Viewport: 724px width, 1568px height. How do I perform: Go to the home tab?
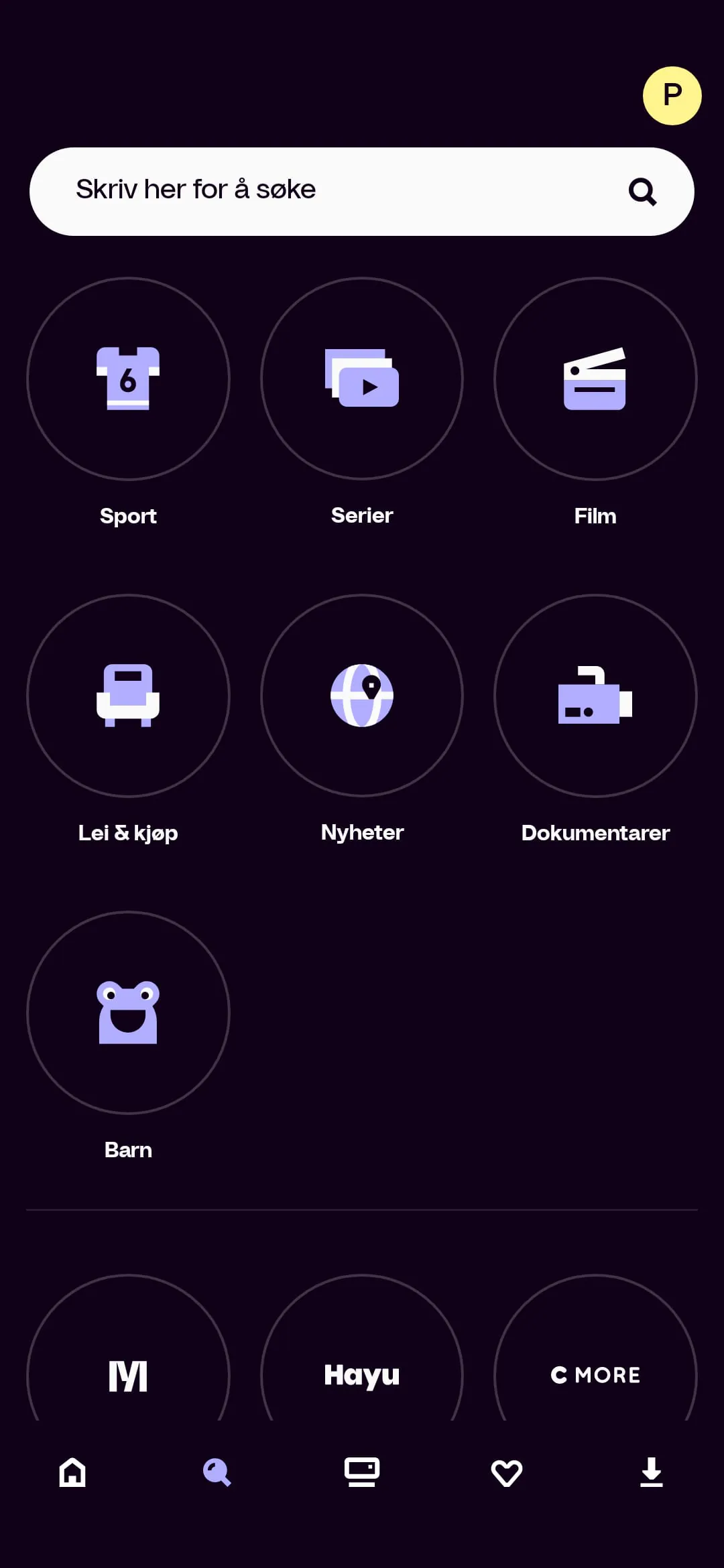point(72,1472)
